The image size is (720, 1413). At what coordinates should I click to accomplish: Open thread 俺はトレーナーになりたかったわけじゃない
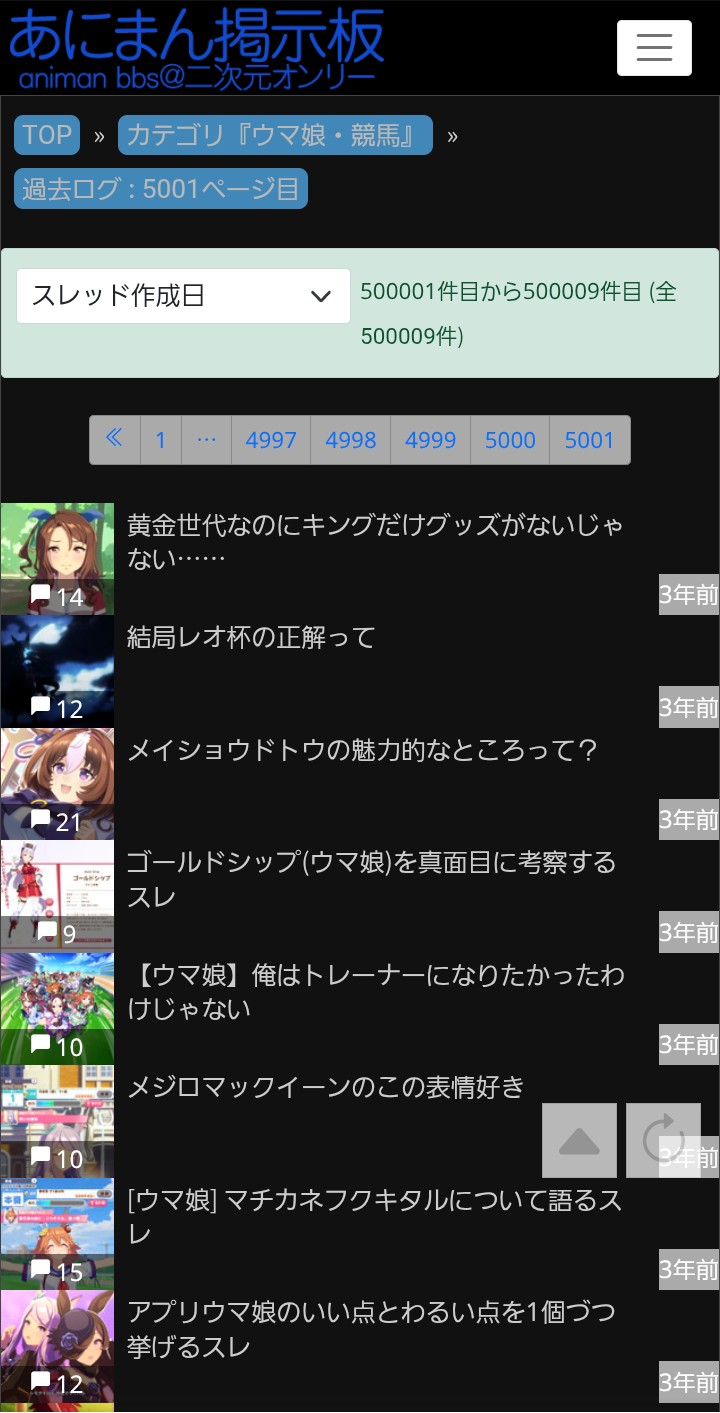click(x=376, y=992)
